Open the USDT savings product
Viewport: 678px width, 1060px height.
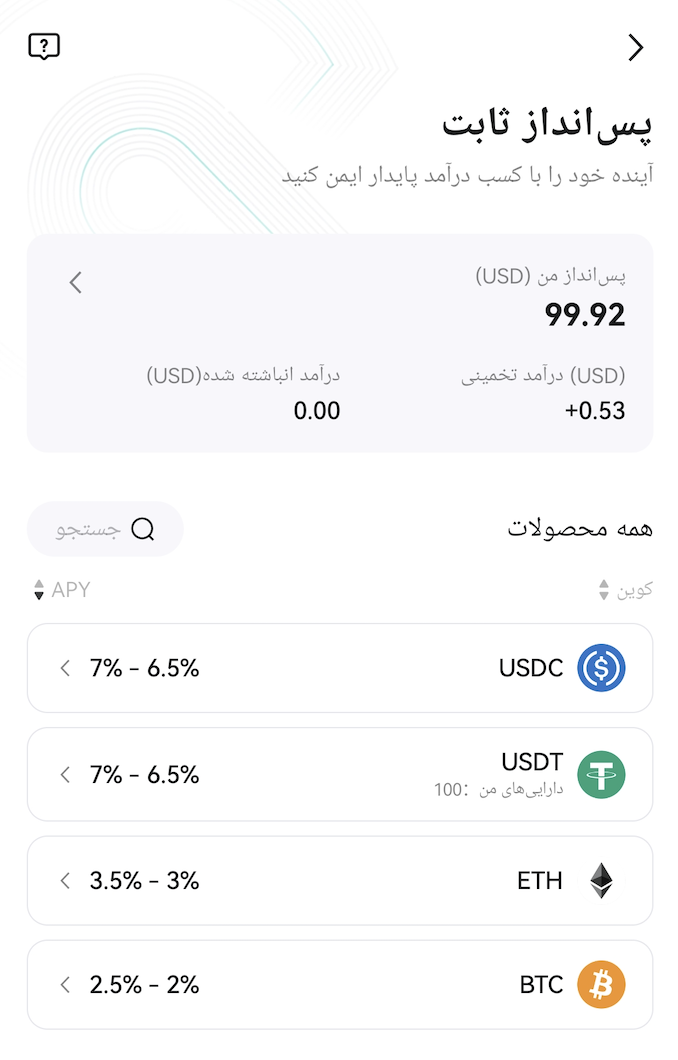point(340,774)
